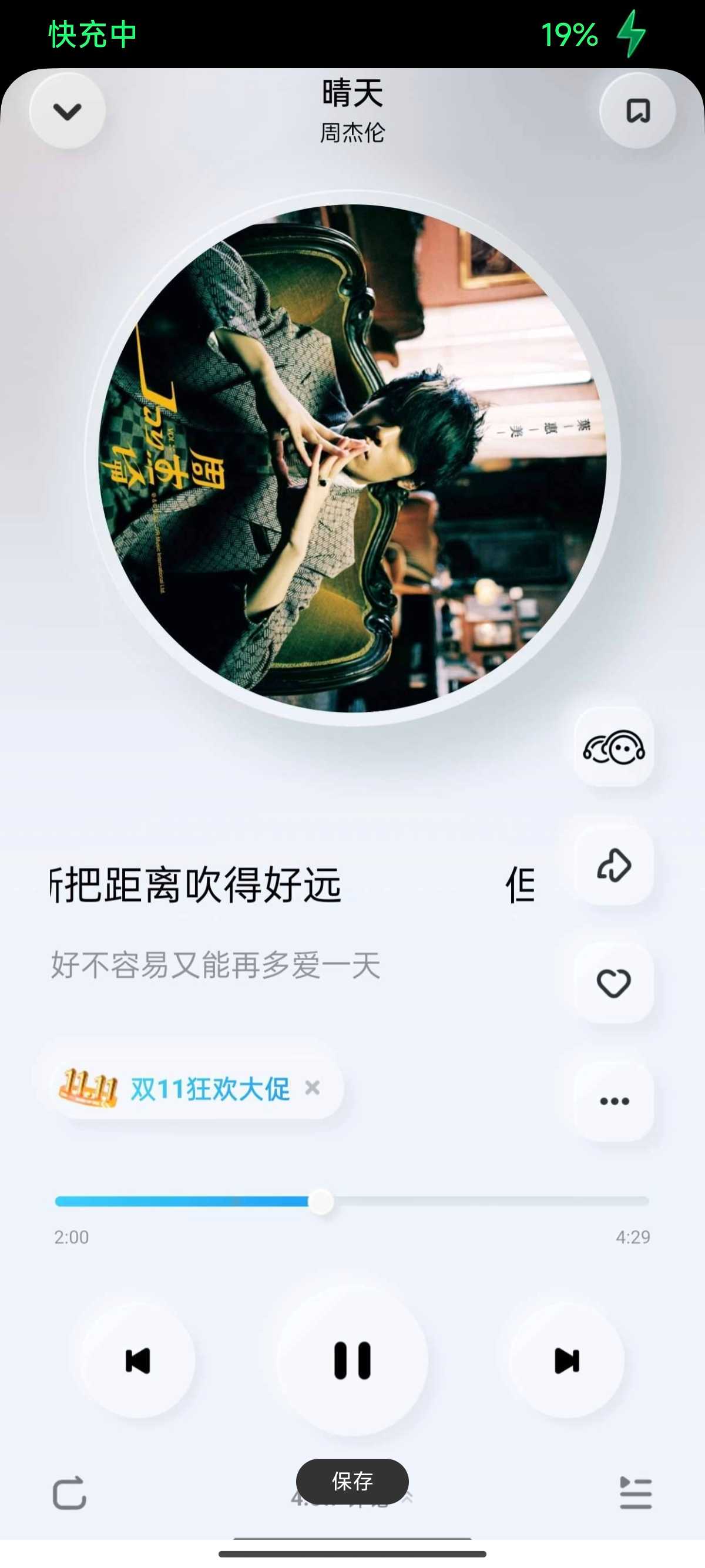Skip to the previous track

(138, 1361)
